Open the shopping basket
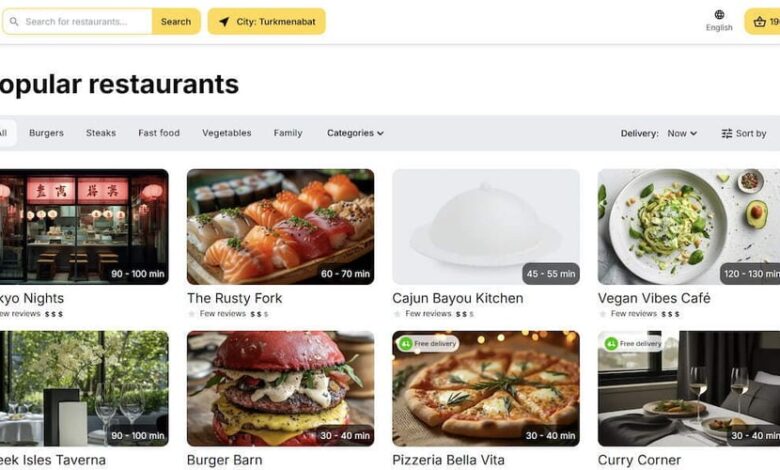Viewport: 780px width, 470px height. click(x=763, y=22)
